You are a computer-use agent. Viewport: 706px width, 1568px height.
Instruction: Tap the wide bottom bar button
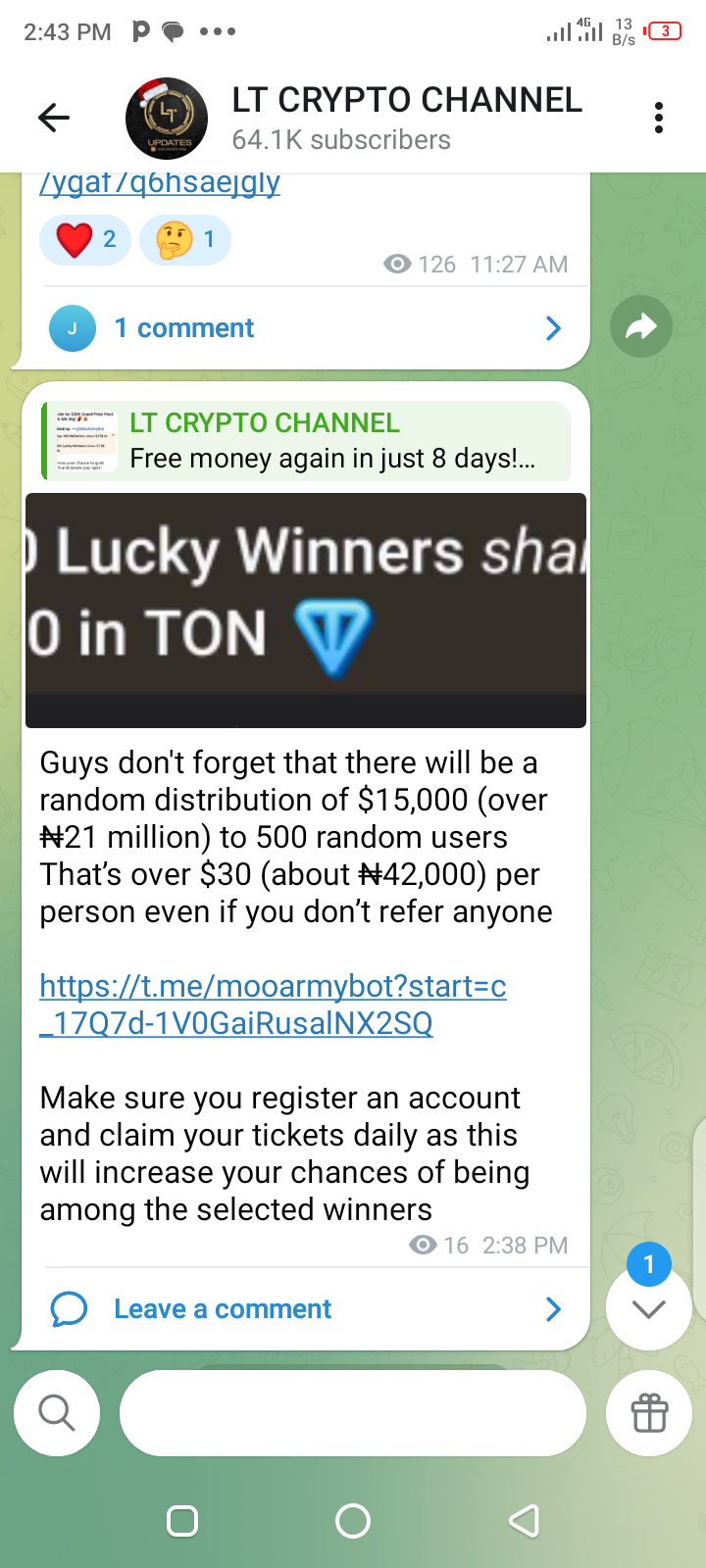(353, 1413)
